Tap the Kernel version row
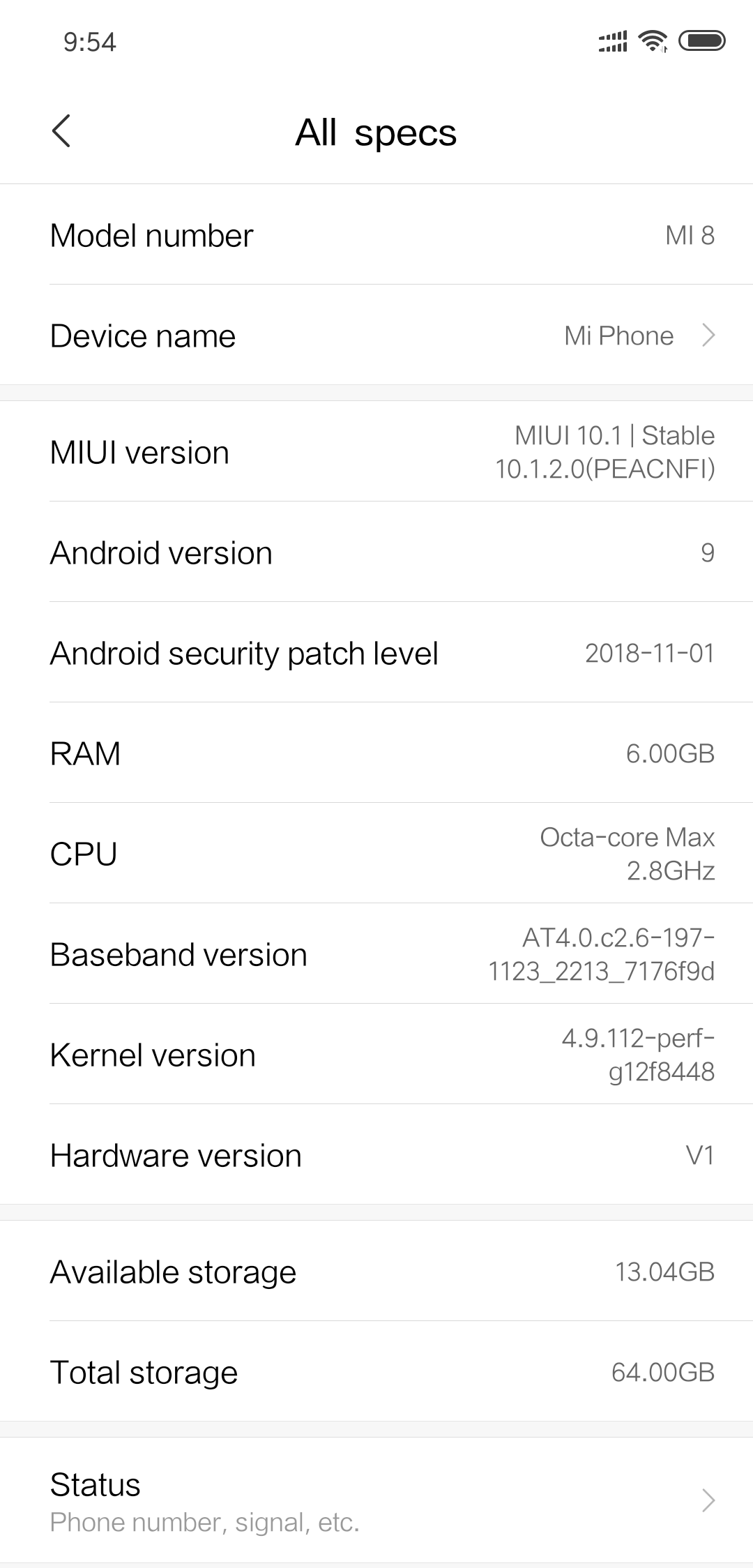This screenshot has height=1568, width=753. [376, 1055]
